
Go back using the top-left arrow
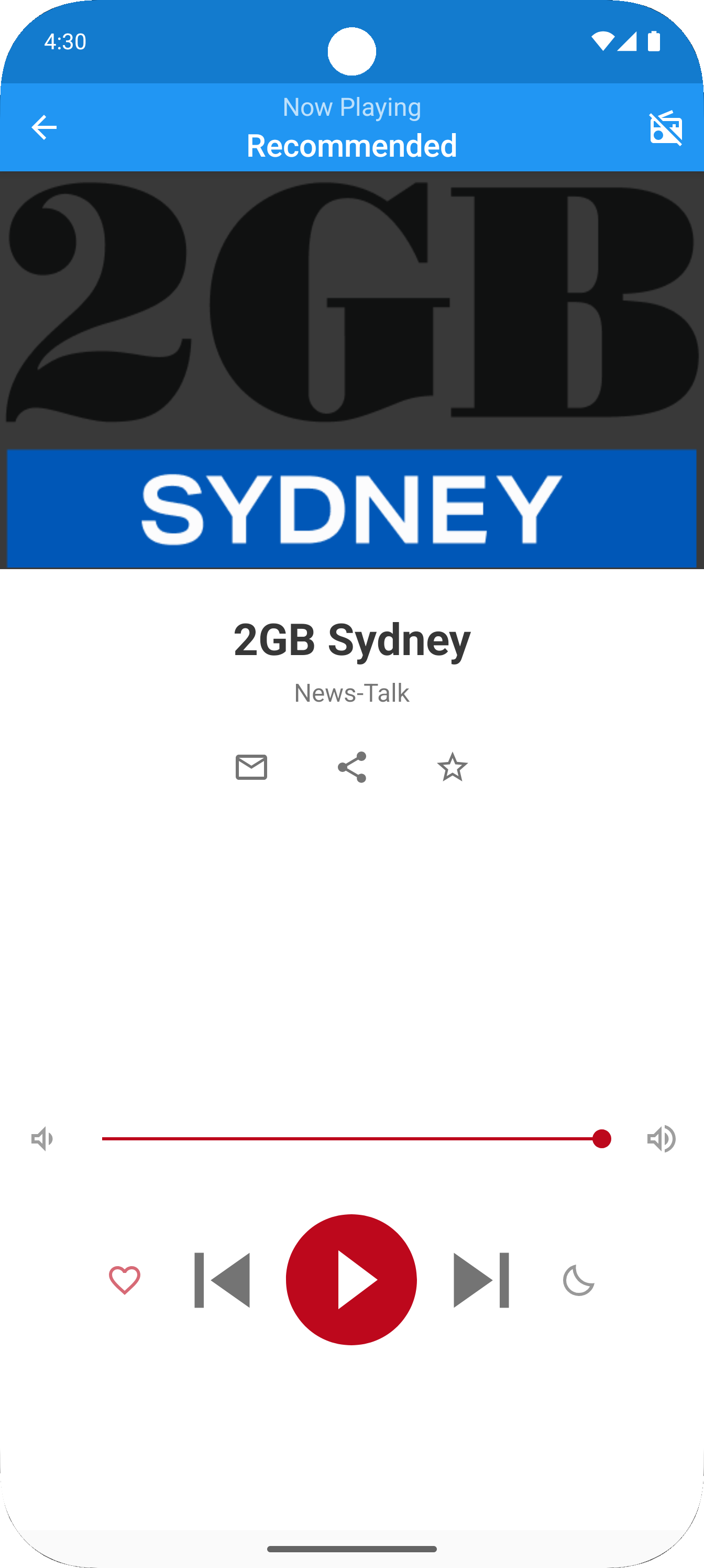[44, 127]
